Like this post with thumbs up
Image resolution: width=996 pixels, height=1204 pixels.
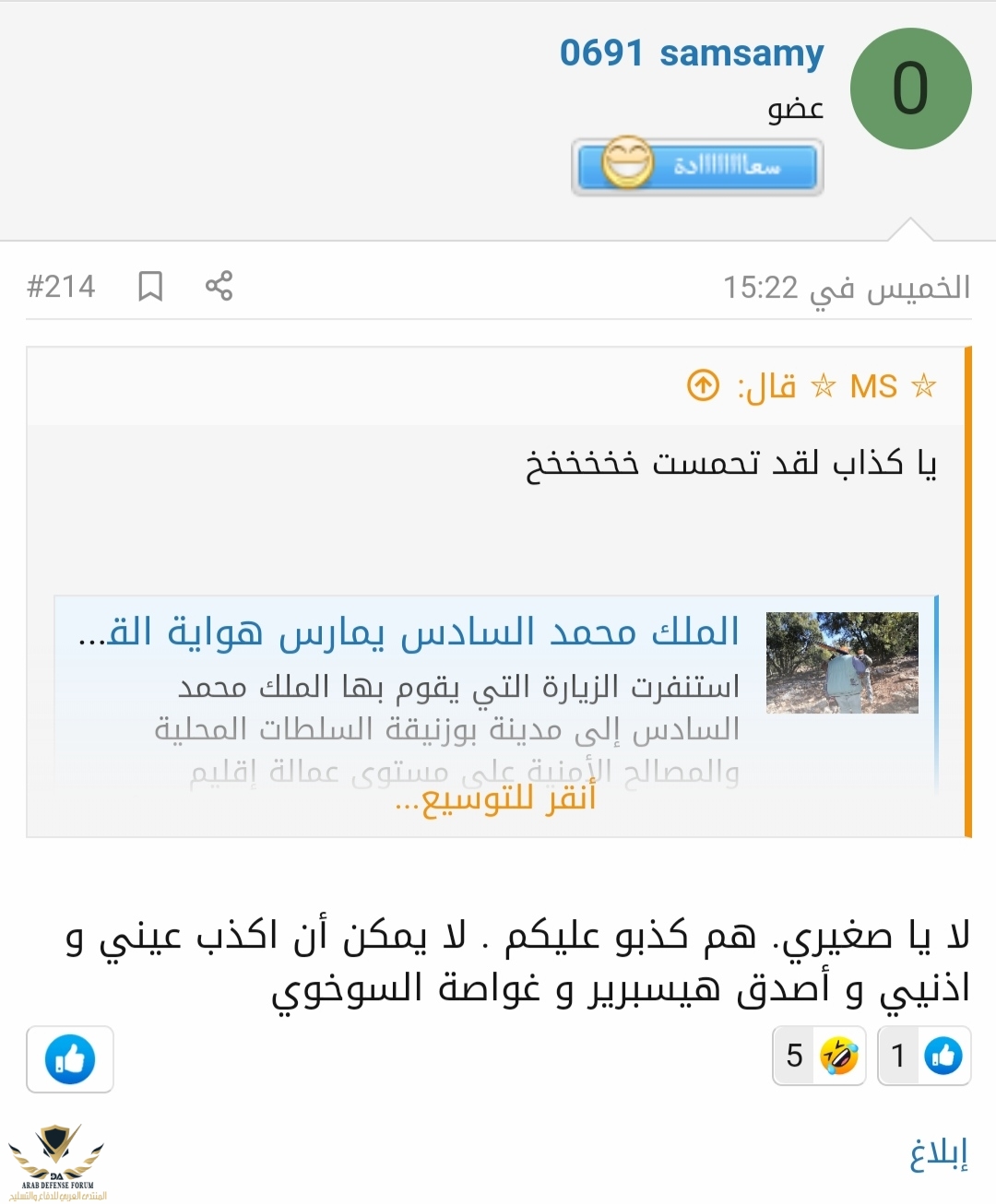[70, 1058]
